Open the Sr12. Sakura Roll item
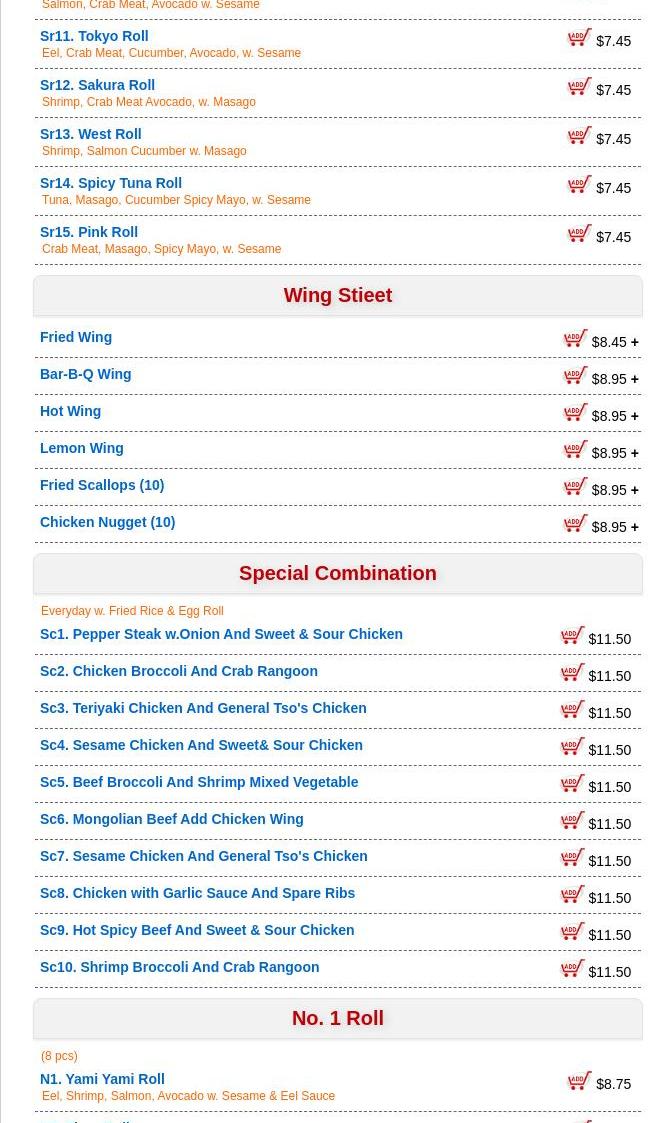 (x=97, y=85)
